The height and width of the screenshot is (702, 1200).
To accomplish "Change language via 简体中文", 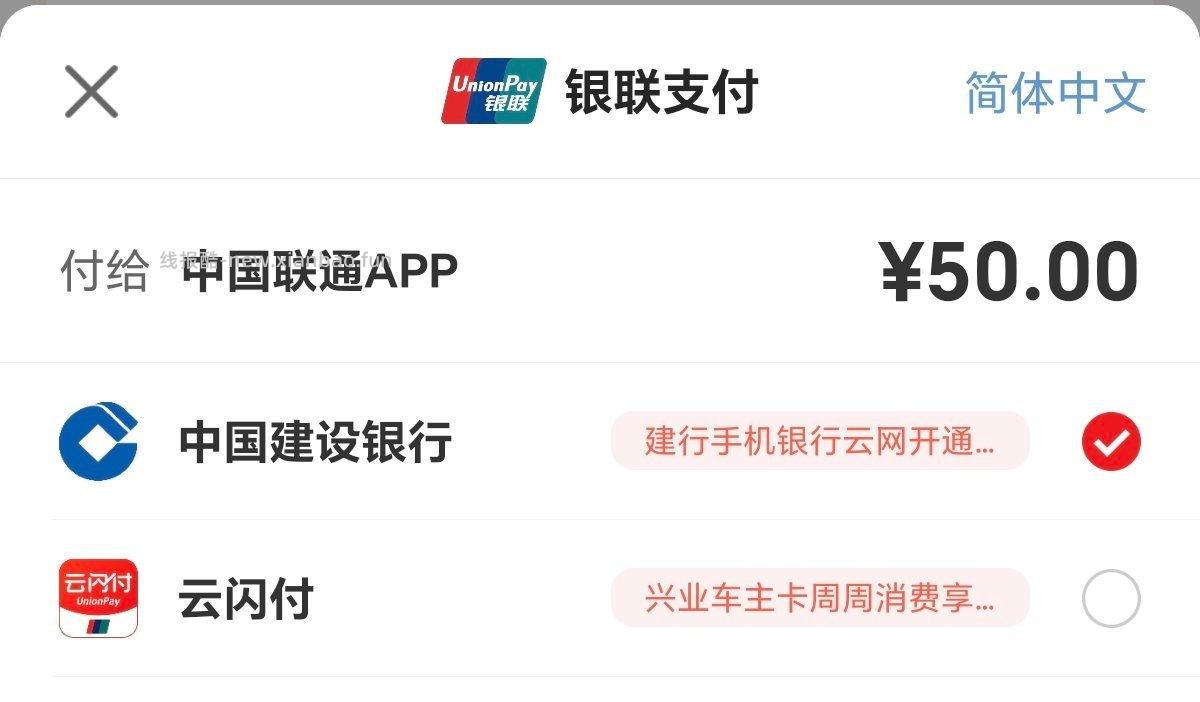I will (x=1055, y=93).
